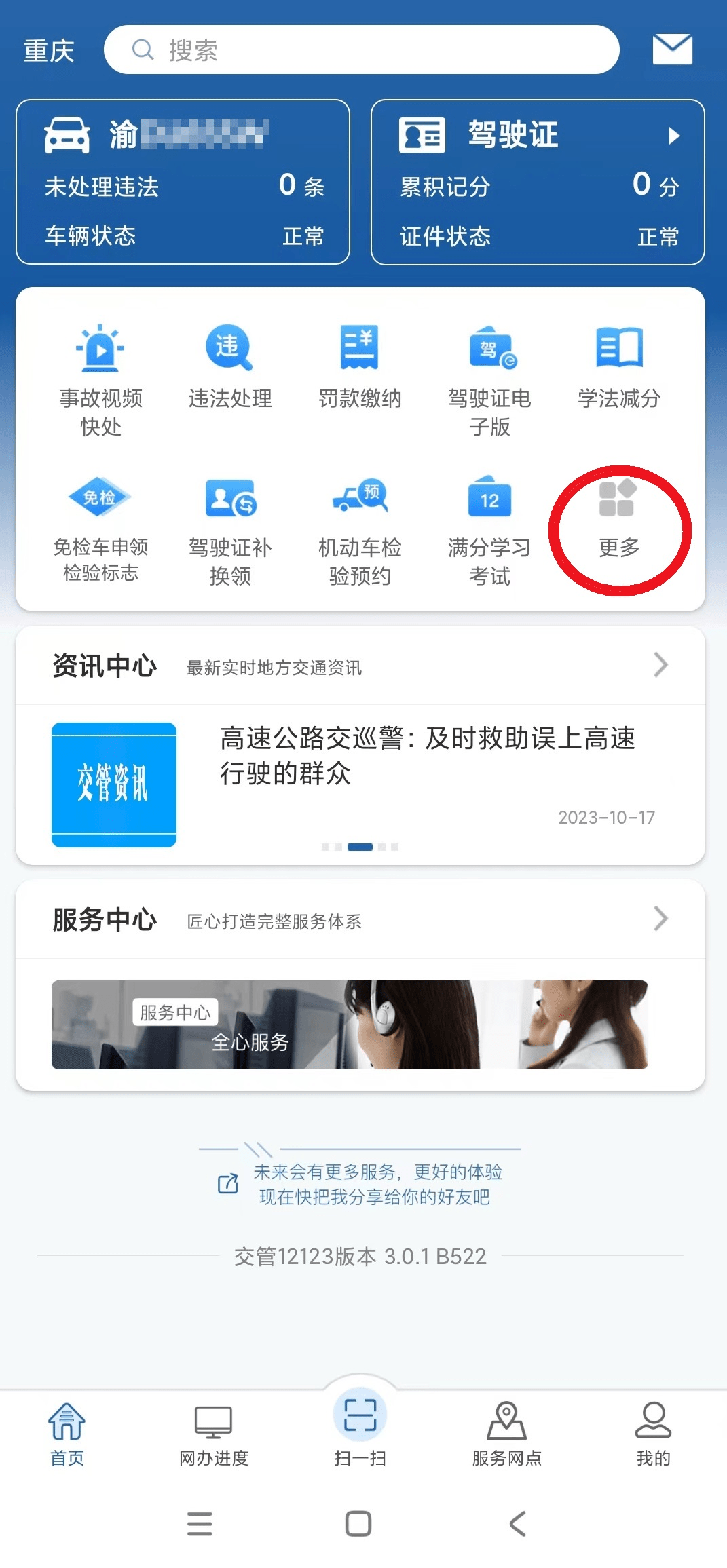This screenshot has height=1568, width=727.
Task: Open the mail messages icon
Action: click(x=672, y=50)
